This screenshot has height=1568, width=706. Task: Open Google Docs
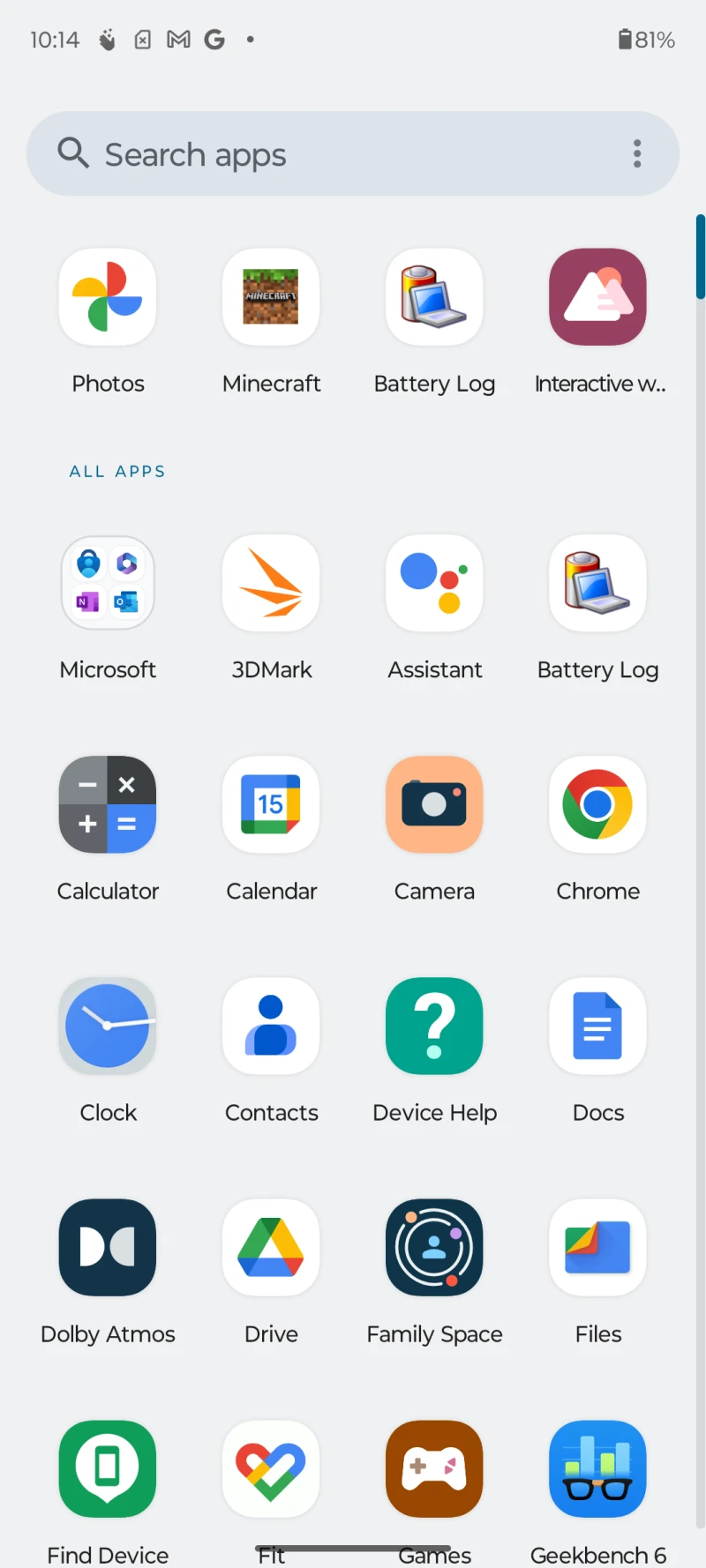point(597,1026)
